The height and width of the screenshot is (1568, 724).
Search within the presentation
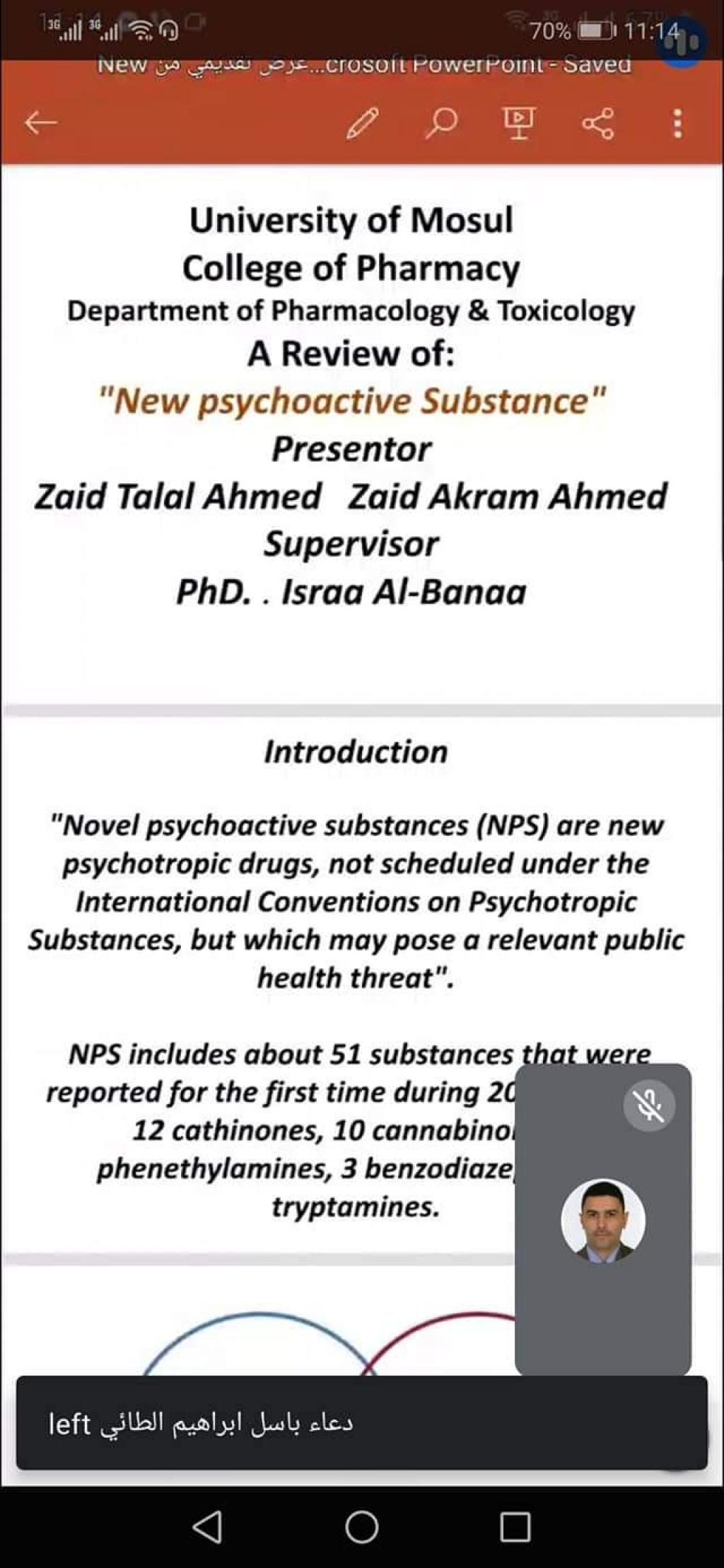pos(441,123)
